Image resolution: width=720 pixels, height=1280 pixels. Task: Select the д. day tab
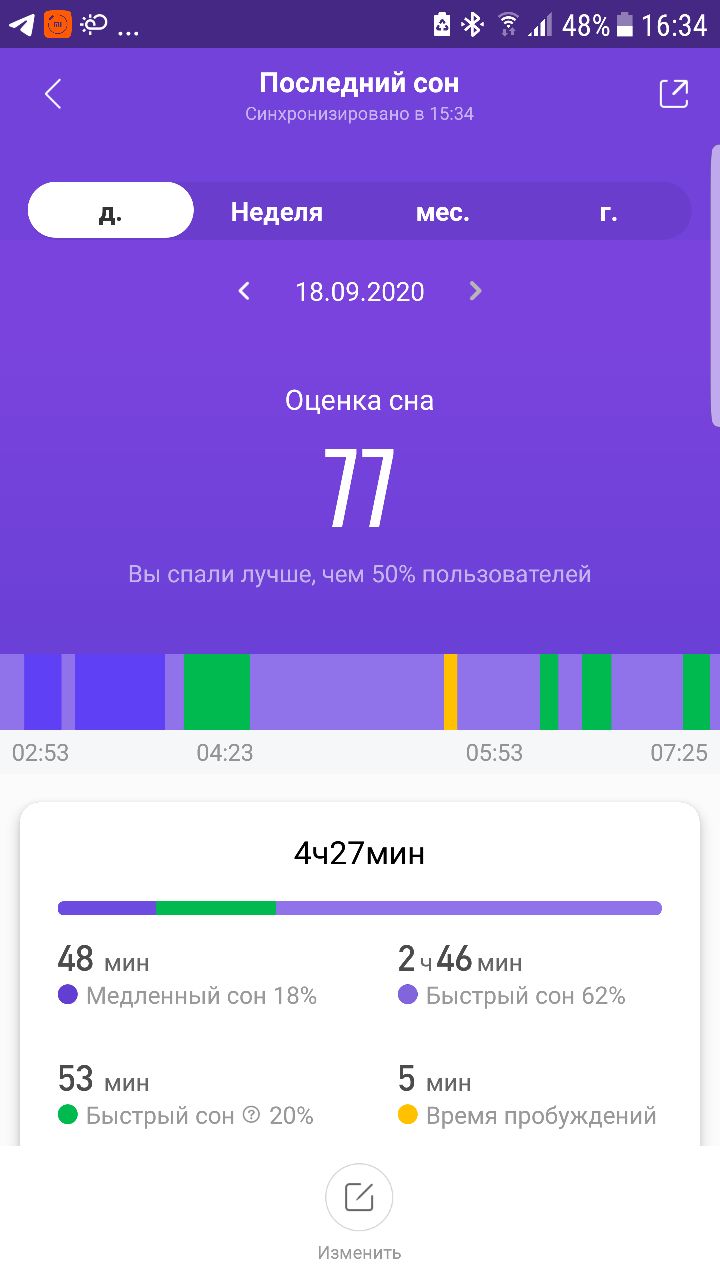tap(111, 211)
